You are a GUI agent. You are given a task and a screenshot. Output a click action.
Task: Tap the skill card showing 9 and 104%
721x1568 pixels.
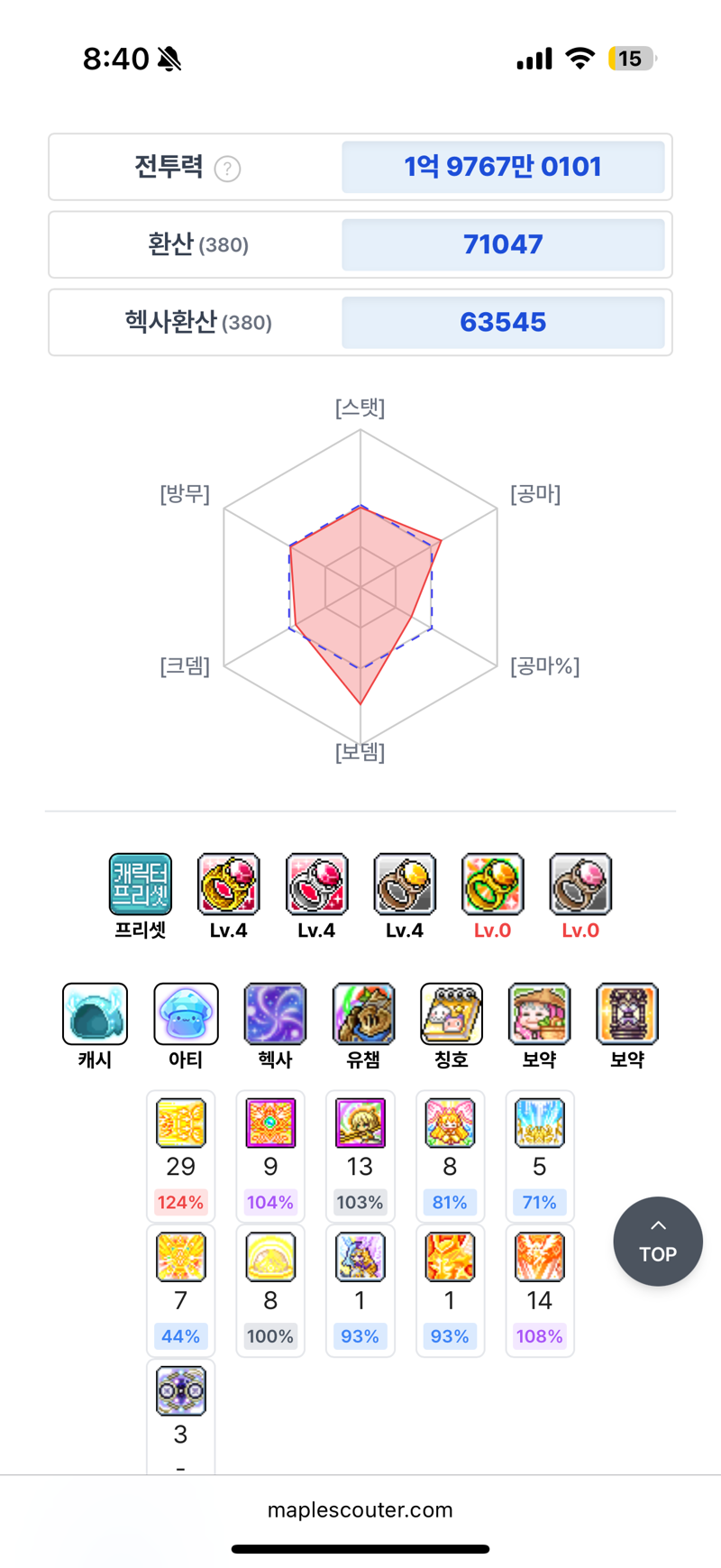[270, 1156]
